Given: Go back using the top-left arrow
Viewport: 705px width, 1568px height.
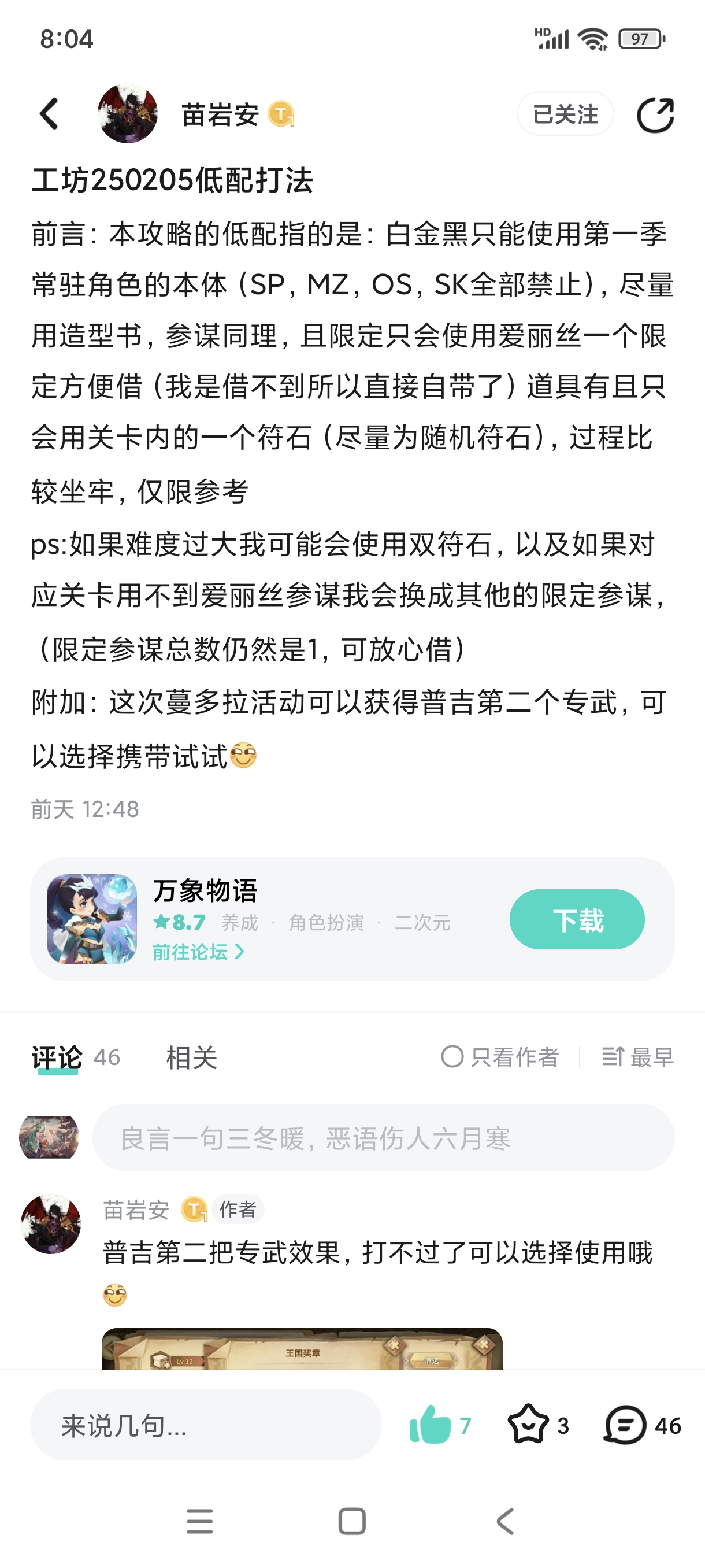Looking at the screenshot, I should coord(49,114).
